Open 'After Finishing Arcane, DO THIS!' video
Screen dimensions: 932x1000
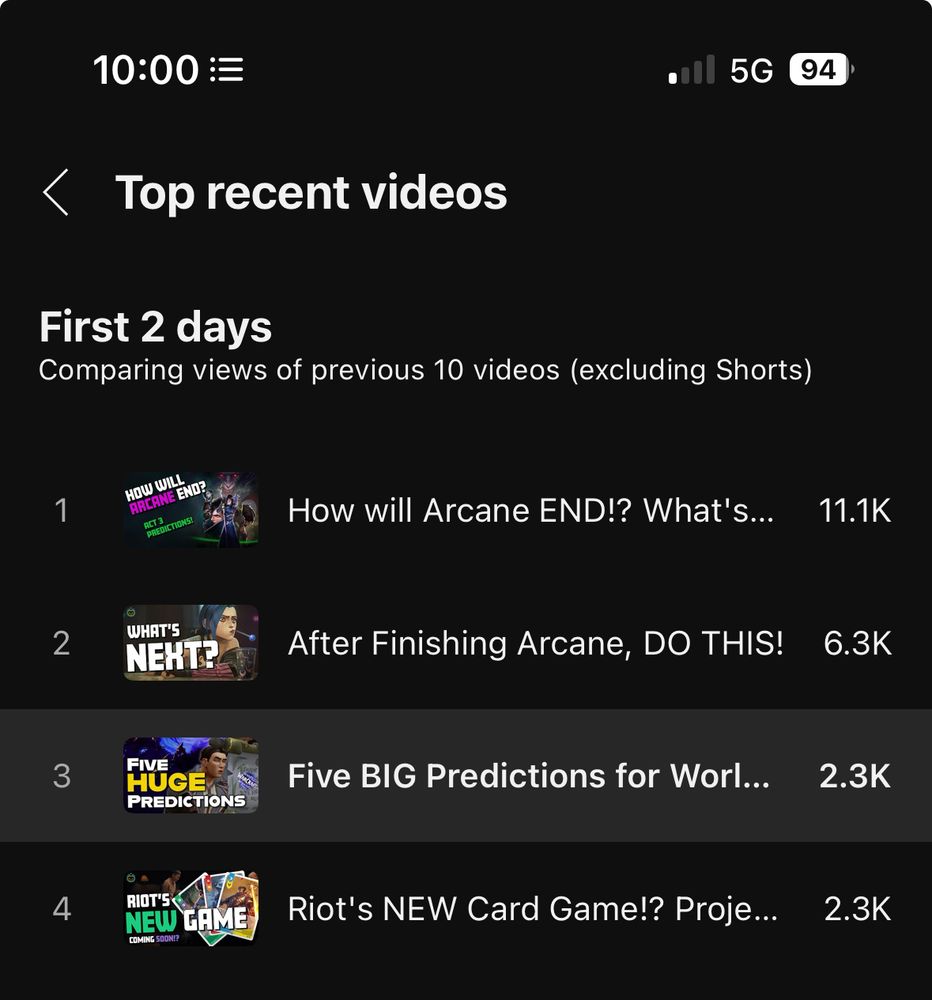tap(535, 643)
